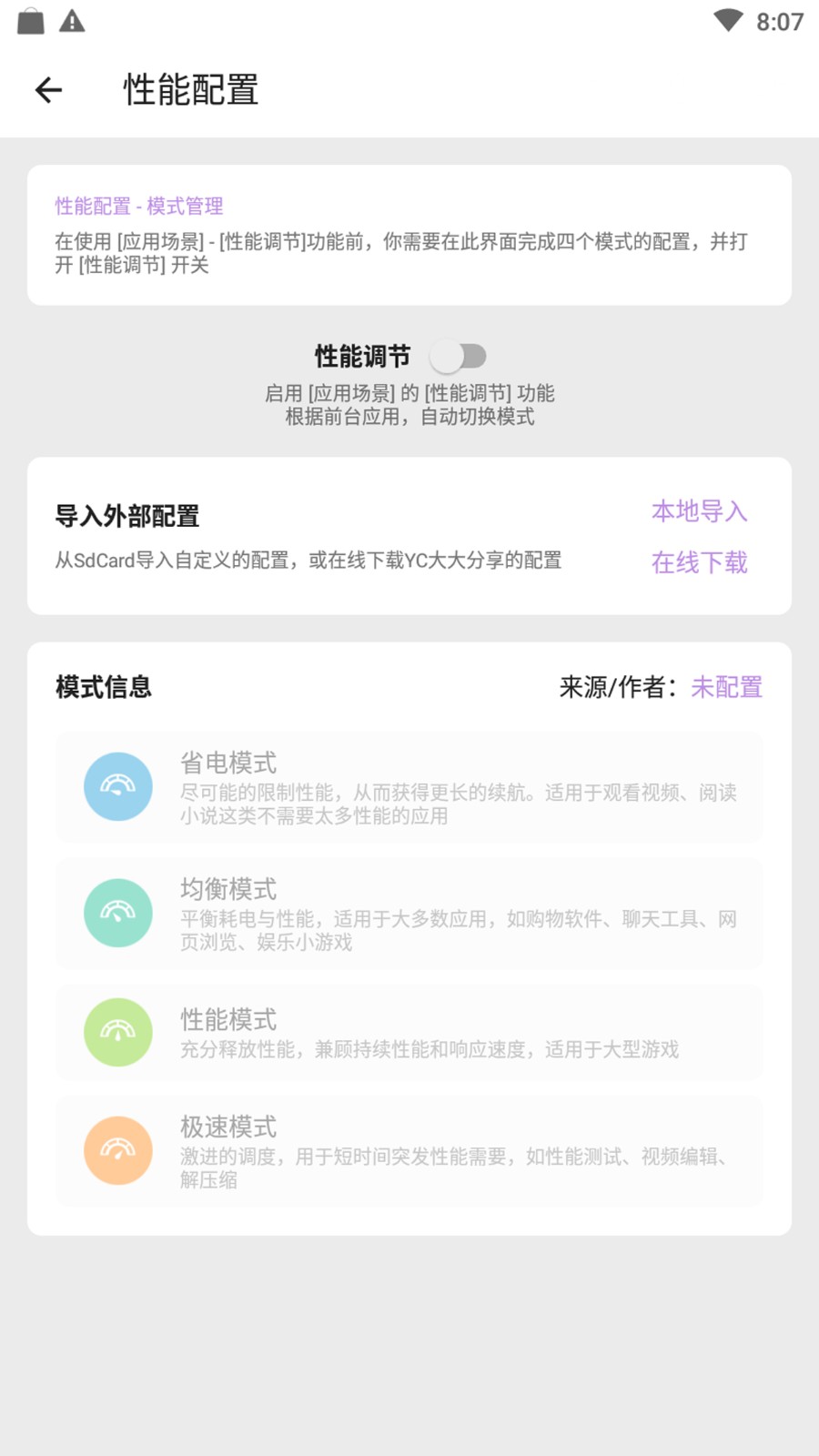Open the 未配置 source/author link

(726, 687)
